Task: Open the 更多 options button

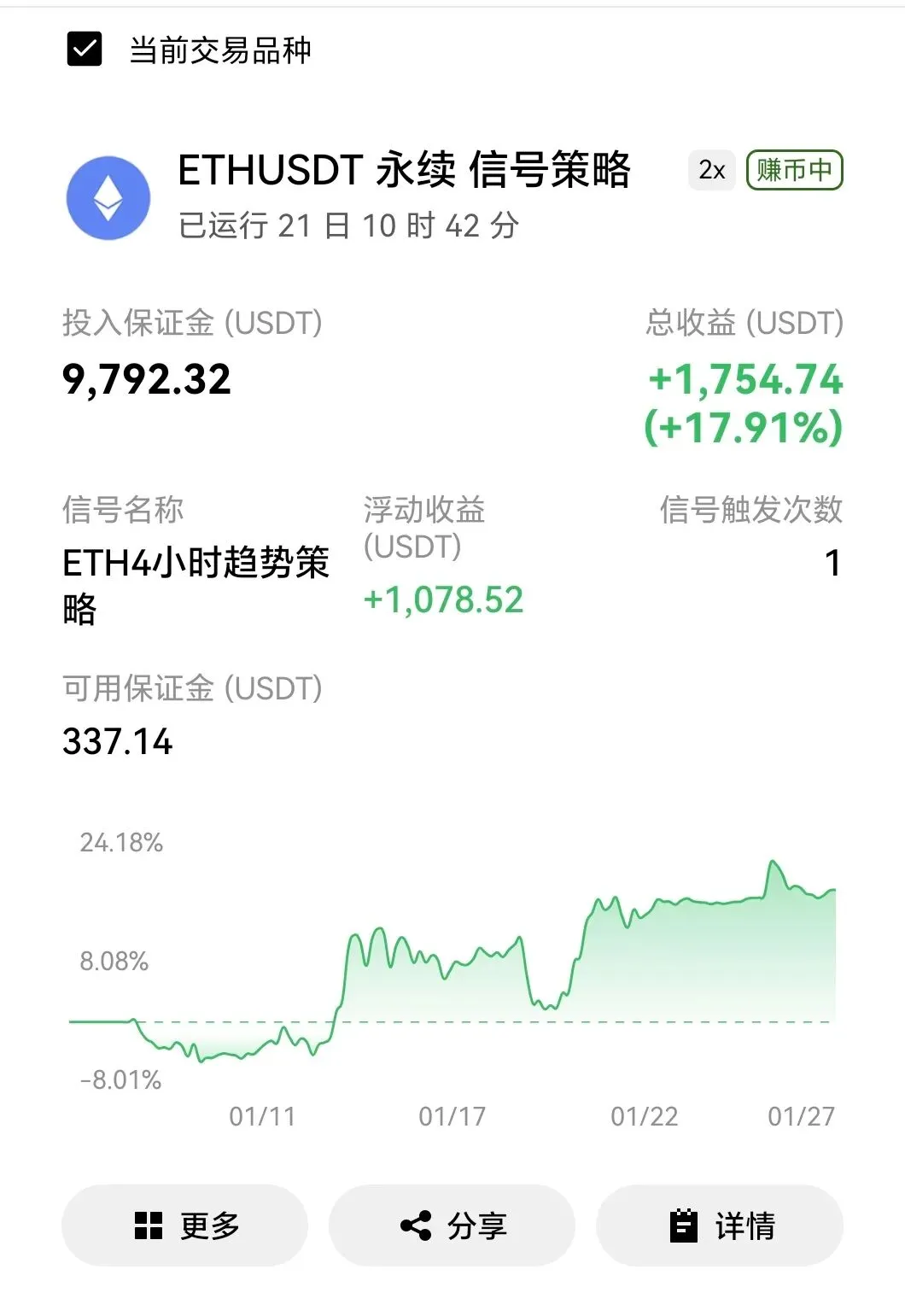Action: click(x=184, y=1225)
